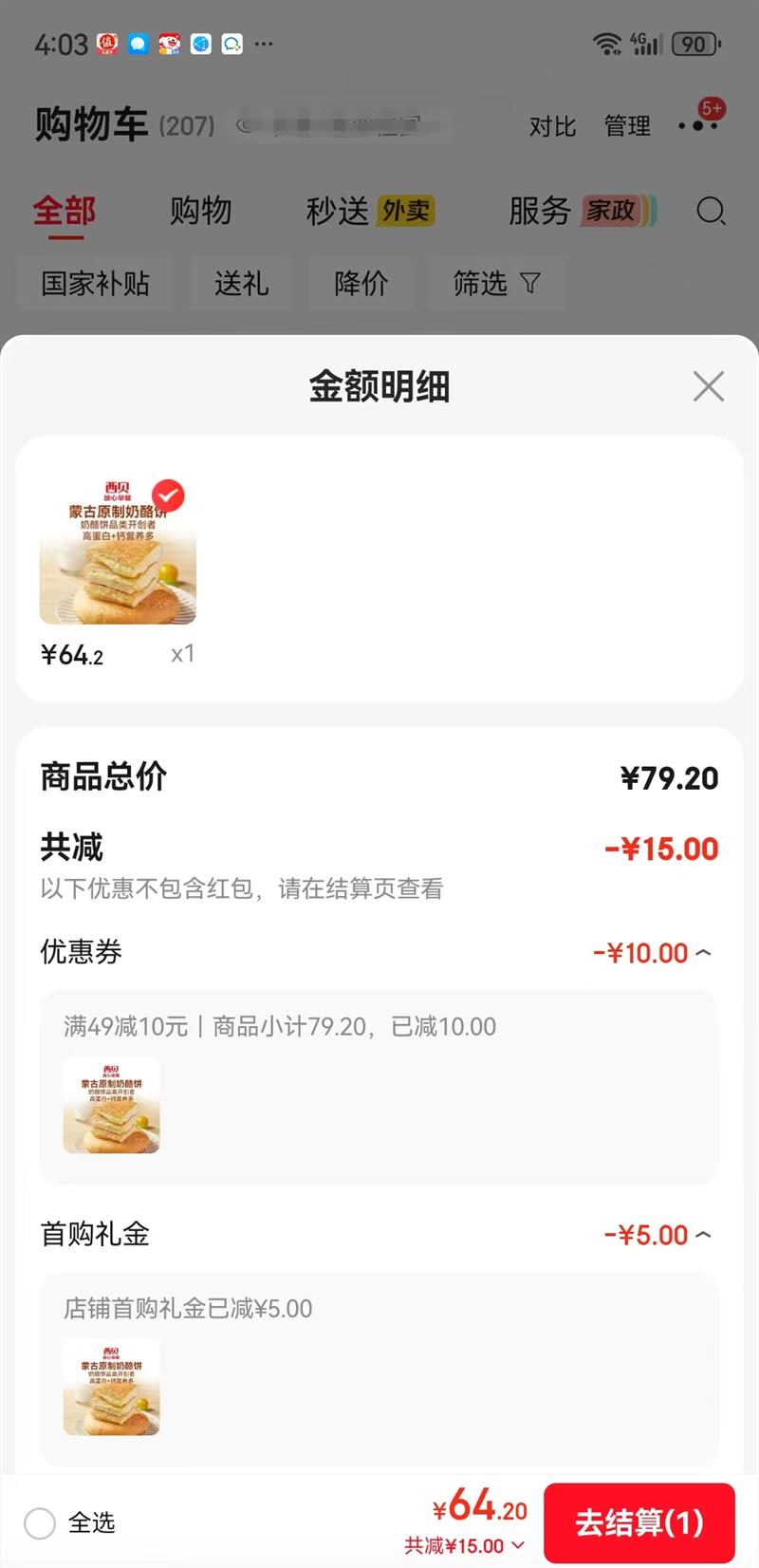Switch to the 服务 家政 tab
Image resolution: width=759 pixels, height=1568 pixels.
581,211
